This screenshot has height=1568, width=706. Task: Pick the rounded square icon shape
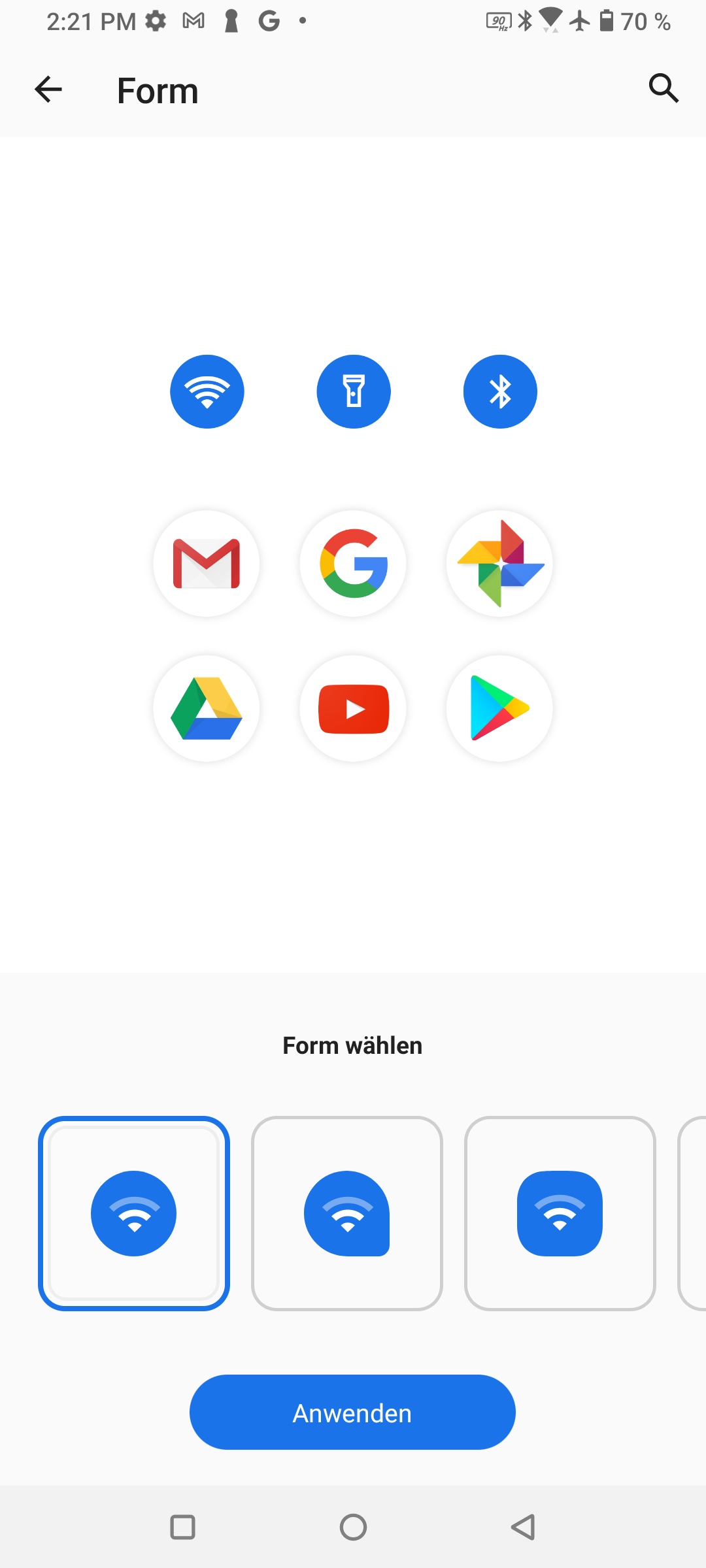(560, 1213)
